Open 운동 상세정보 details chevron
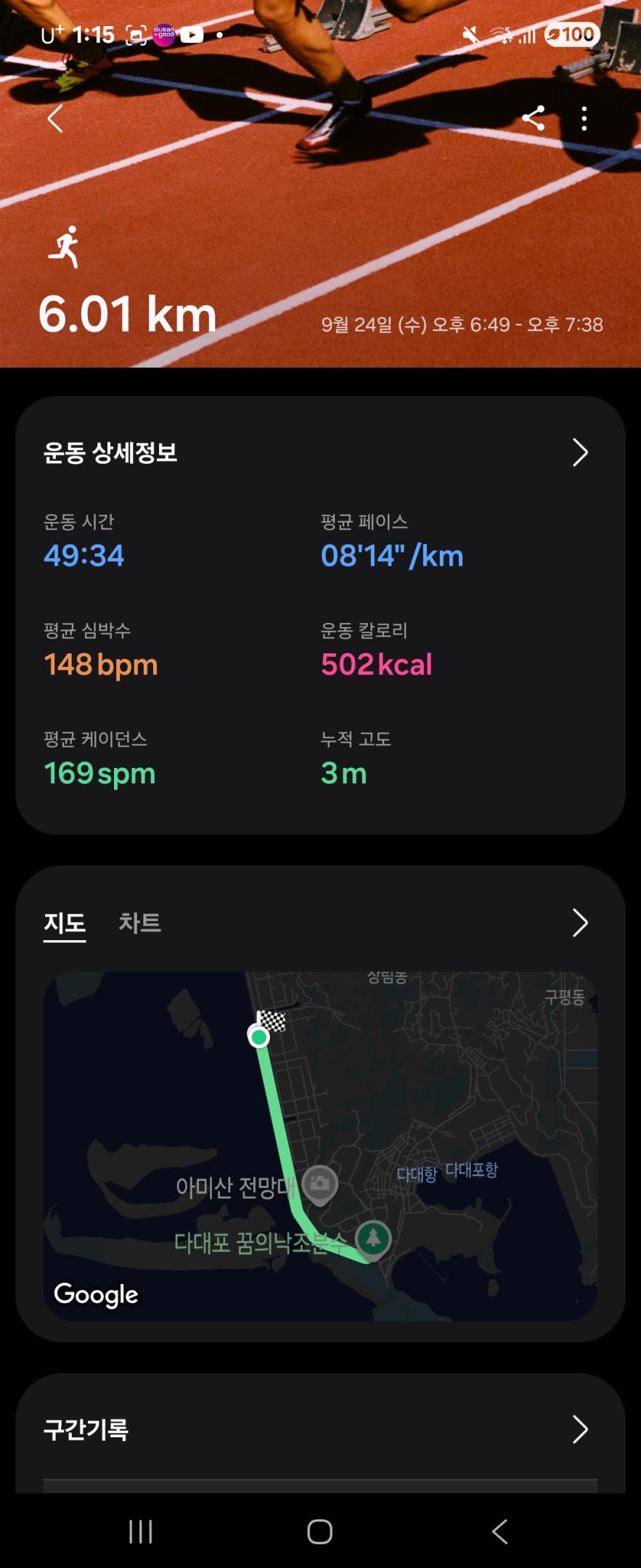641x1568 pixels. click(579, 453)
